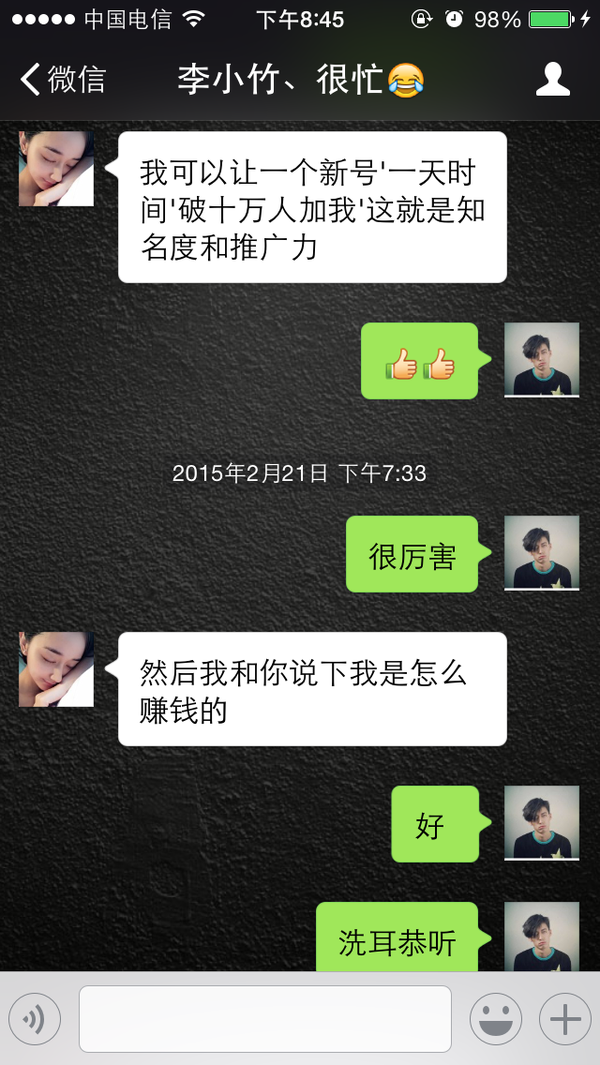Open my avatar beside the thumbs-up message
600x1065 pixels.
point(541,360)
